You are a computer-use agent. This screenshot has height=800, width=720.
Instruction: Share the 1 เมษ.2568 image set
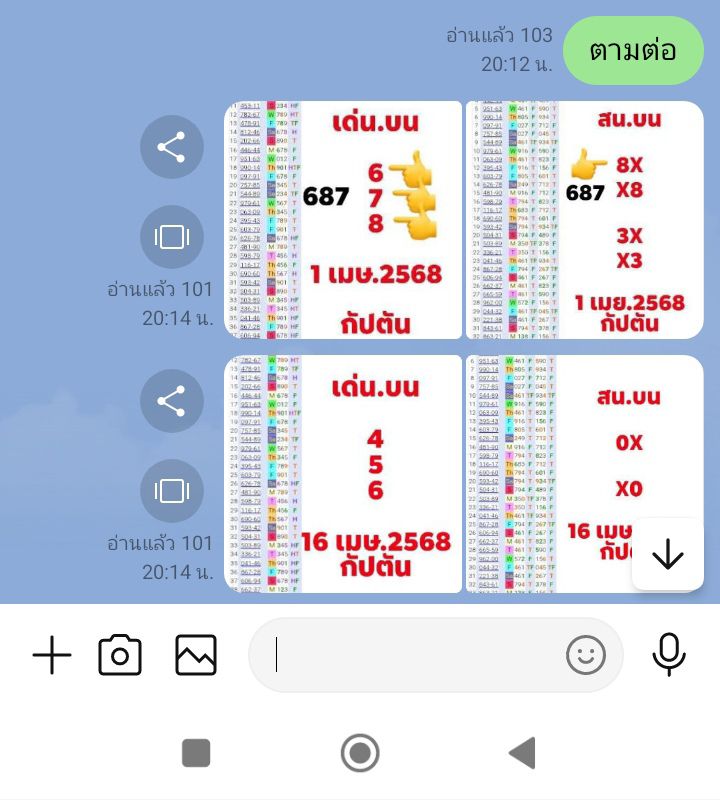172,147
